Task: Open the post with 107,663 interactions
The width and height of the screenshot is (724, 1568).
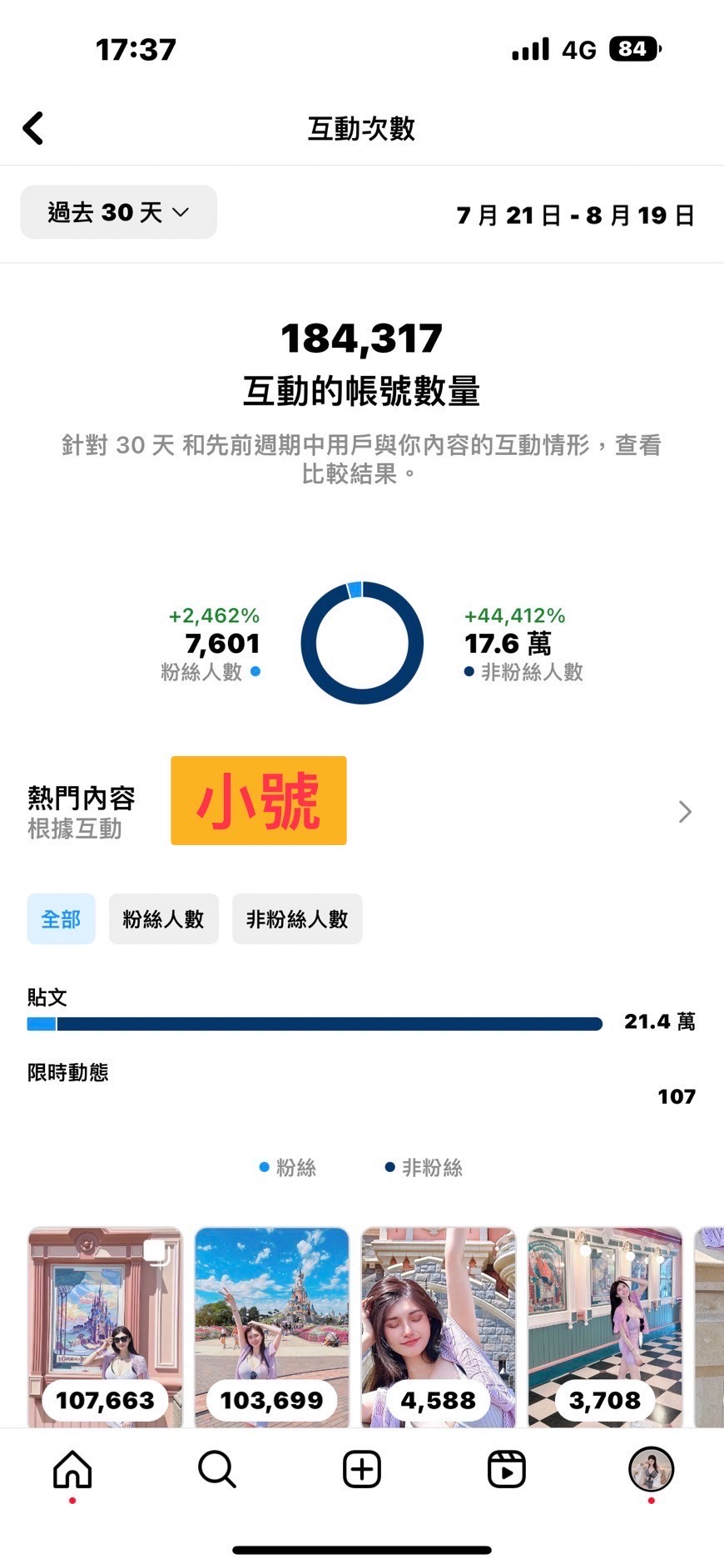Action: click(x=105, y=1327)
